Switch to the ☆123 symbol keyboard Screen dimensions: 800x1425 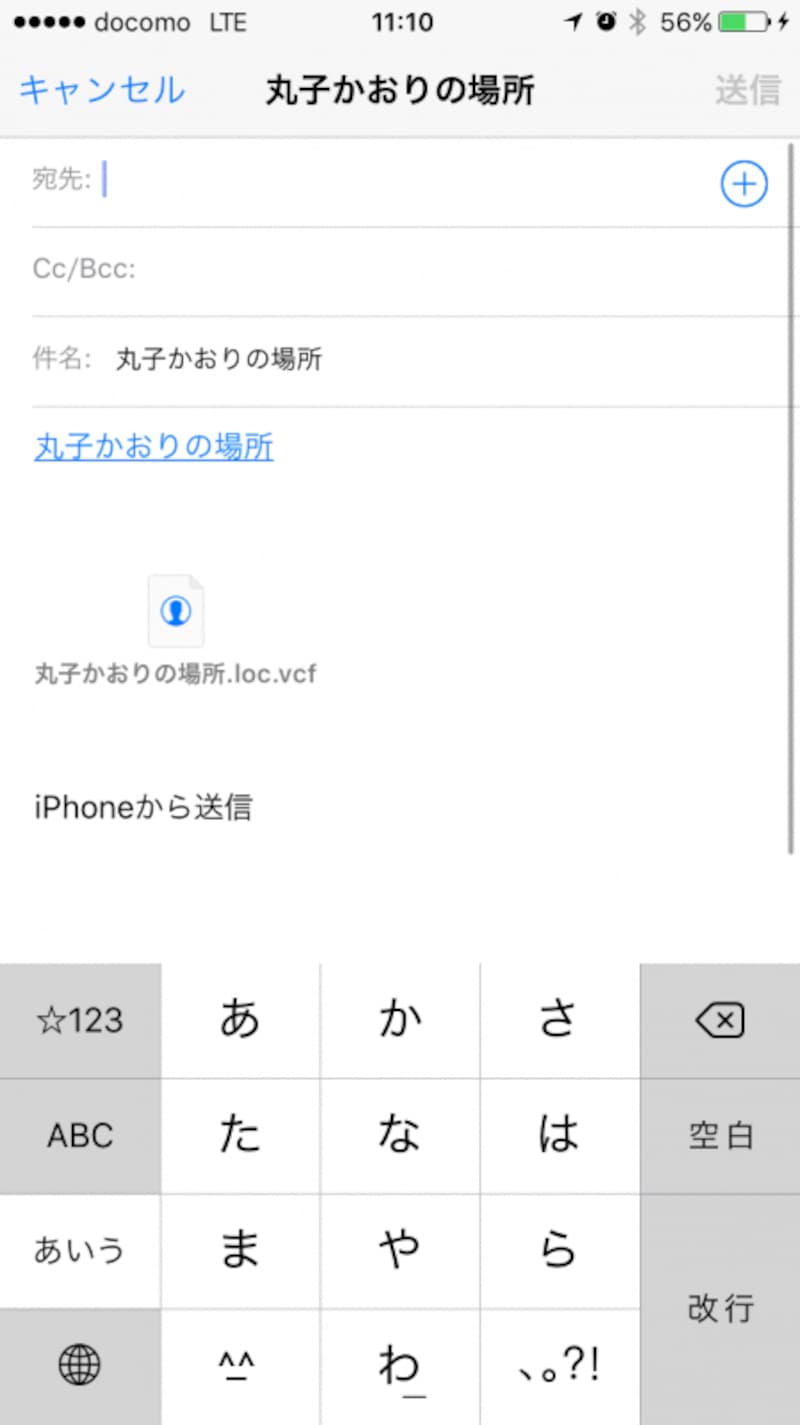(80, 1020)
